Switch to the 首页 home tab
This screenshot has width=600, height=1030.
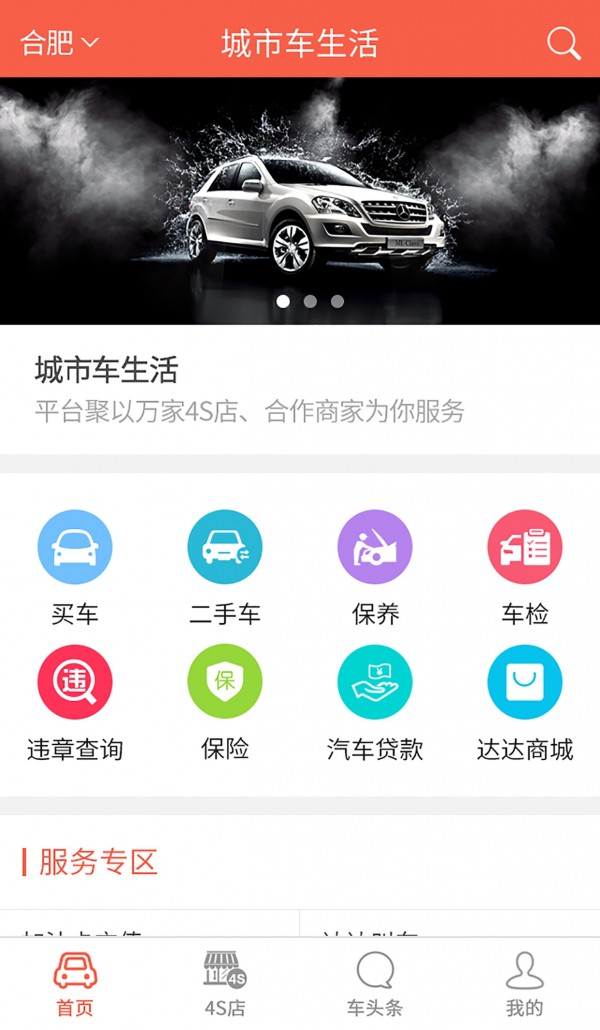coord(75,985)
